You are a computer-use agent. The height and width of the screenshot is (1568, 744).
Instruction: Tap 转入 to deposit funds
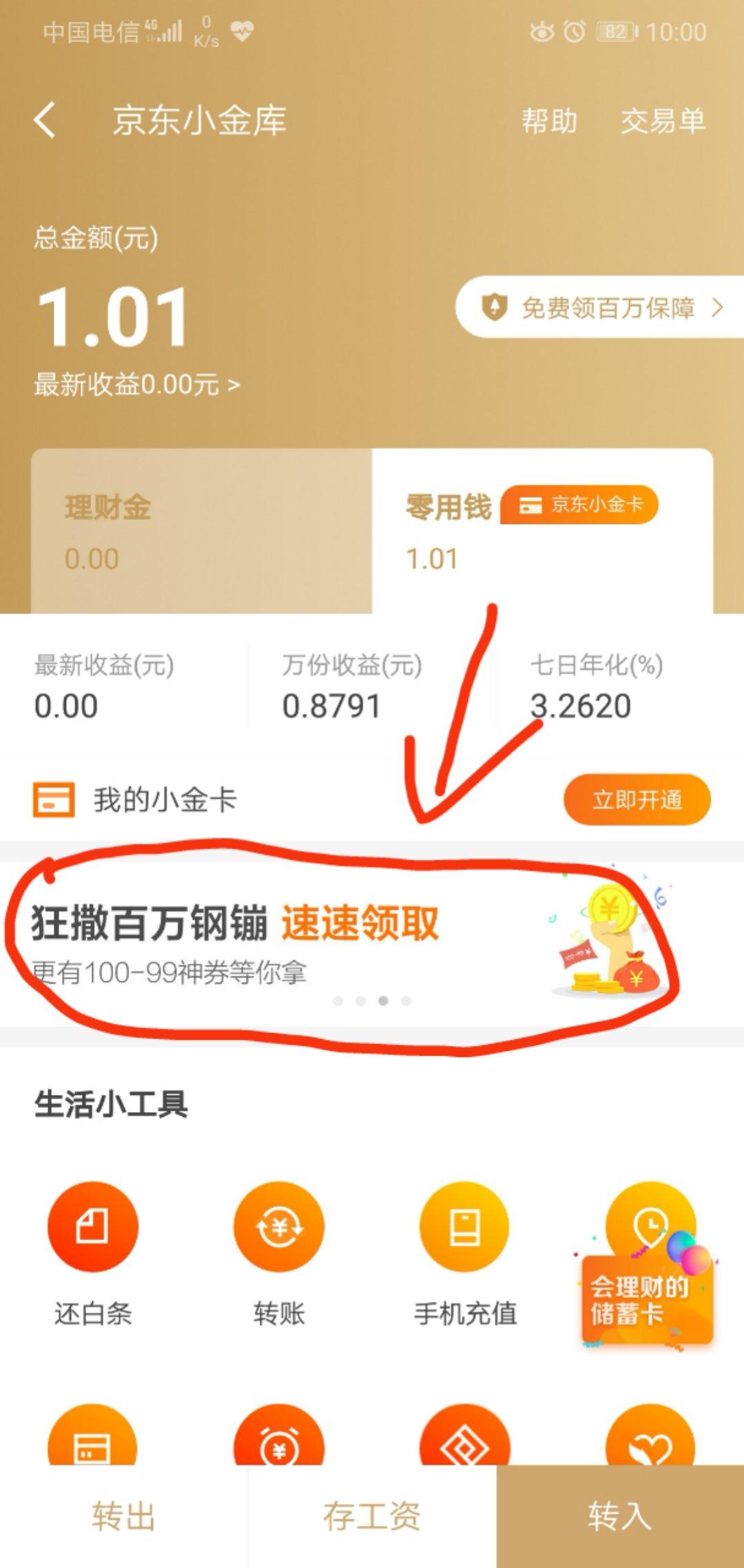(x=620, y=1516)
